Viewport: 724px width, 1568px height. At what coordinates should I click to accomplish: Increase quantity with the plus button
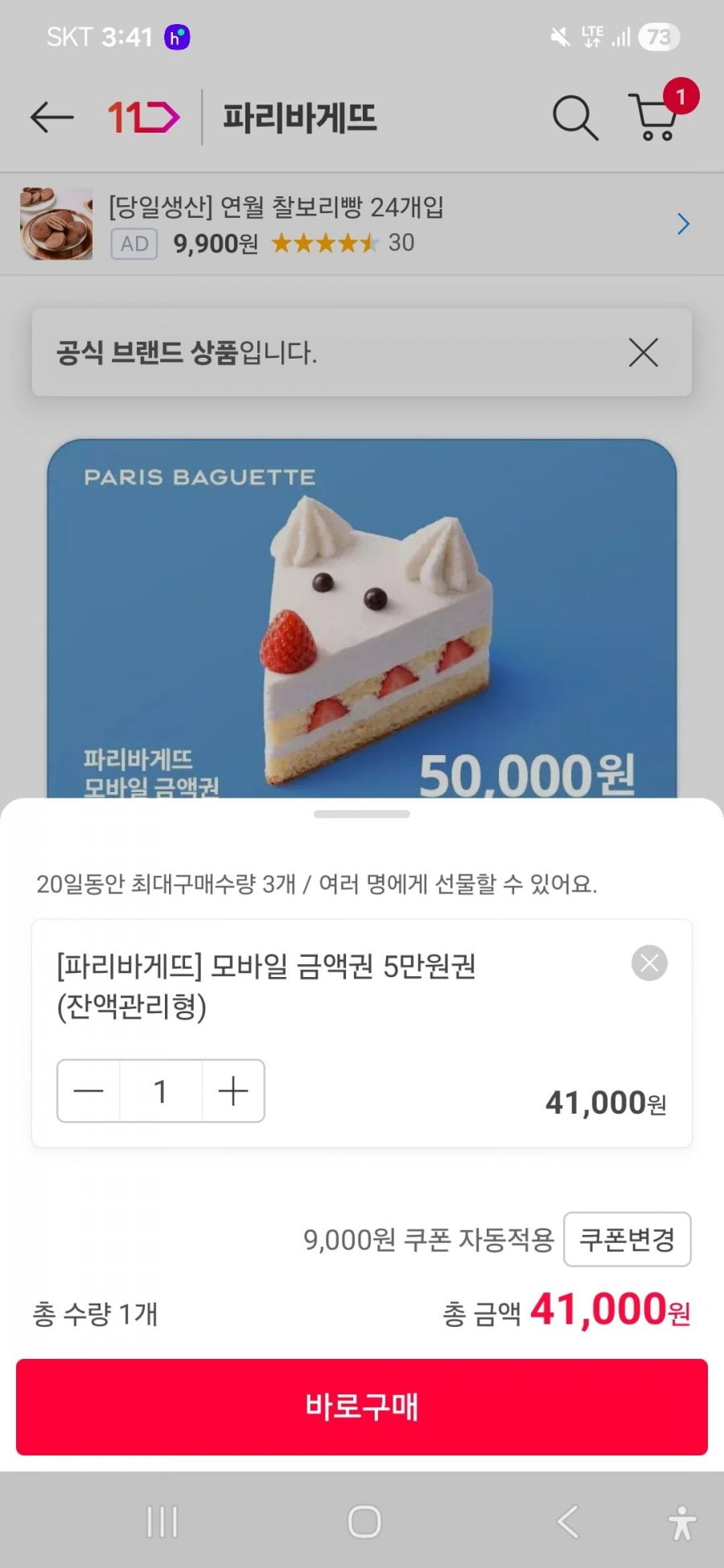(x=233, y=1091)
